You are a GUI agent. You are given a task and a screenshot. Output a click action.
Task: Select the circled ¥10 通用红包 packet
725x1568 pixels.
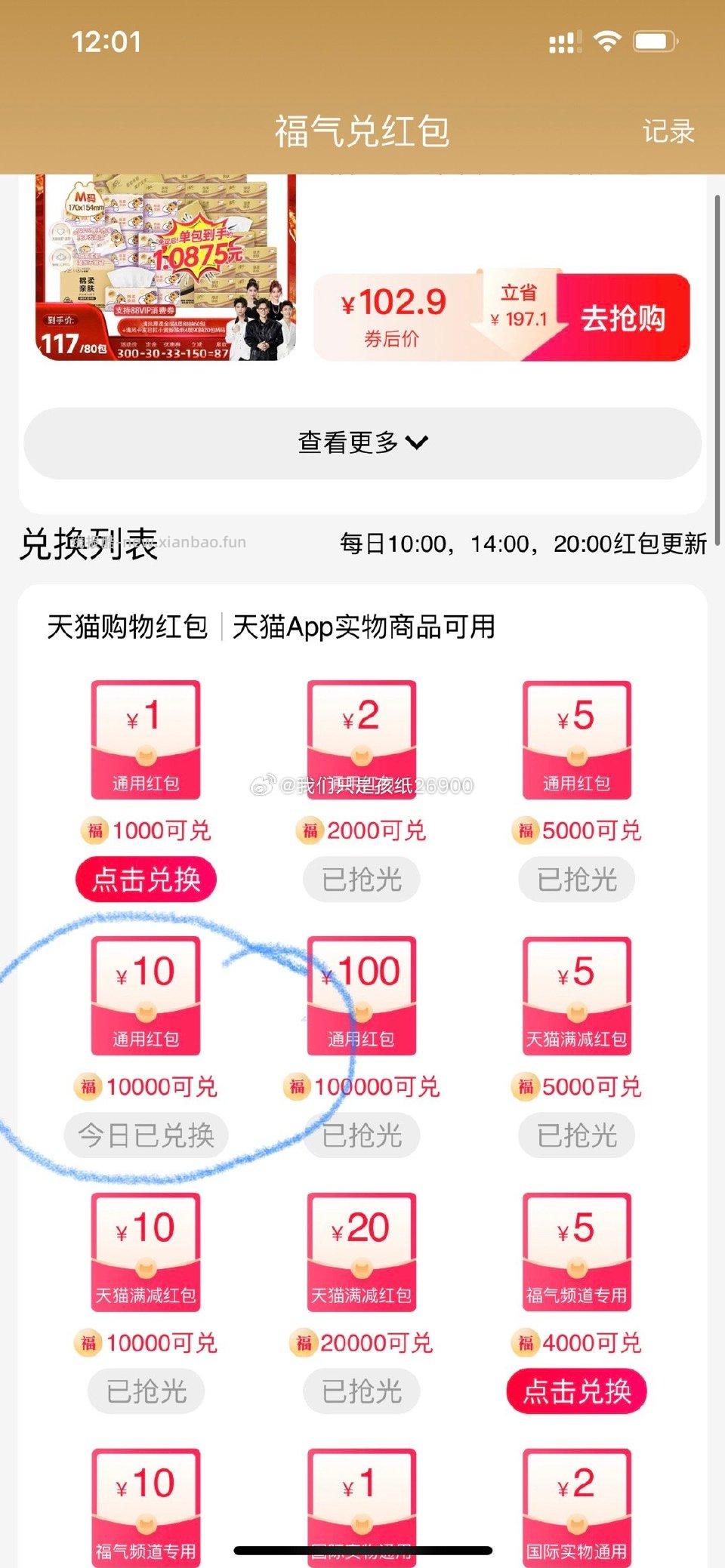[146, 993]
